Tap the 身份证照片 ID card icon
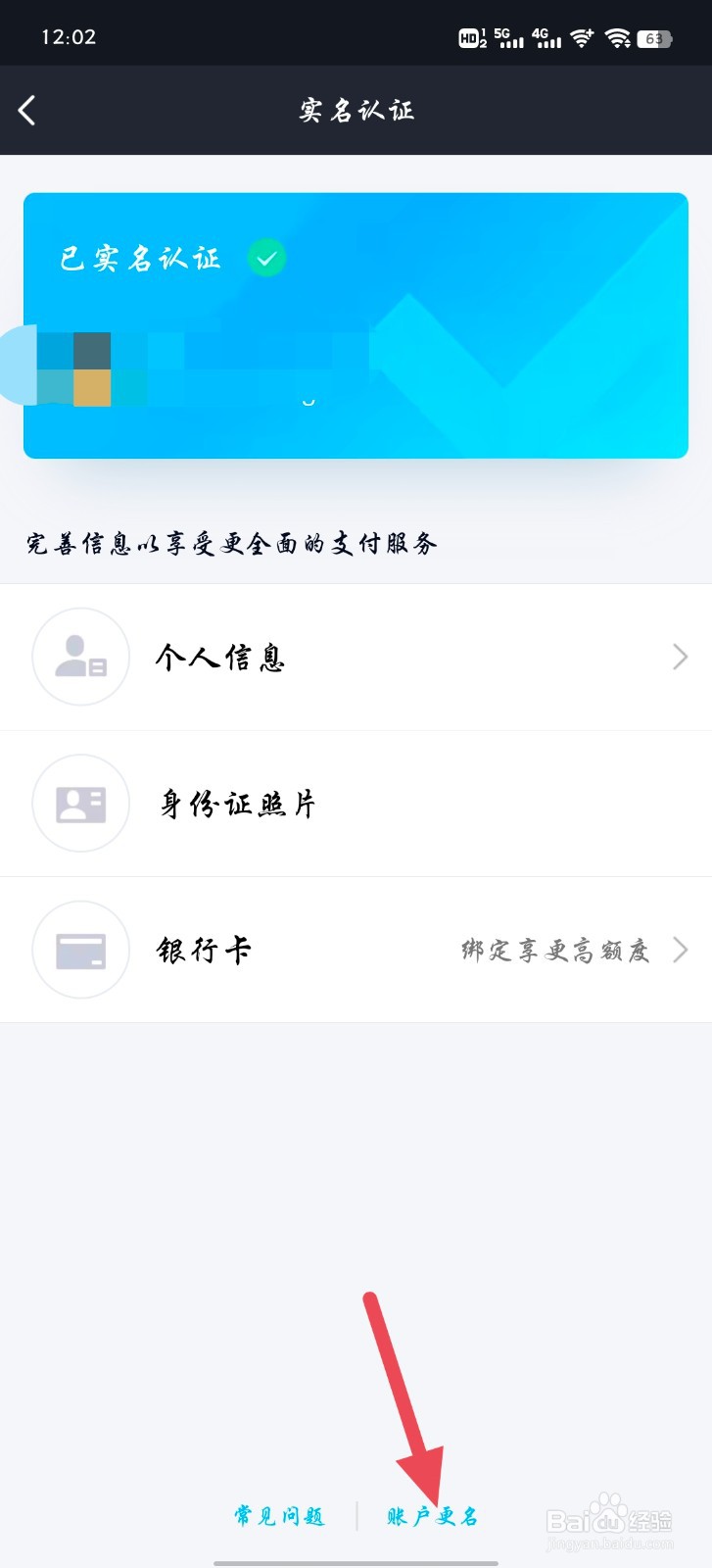712x1568 pixels. pos(80,803)
